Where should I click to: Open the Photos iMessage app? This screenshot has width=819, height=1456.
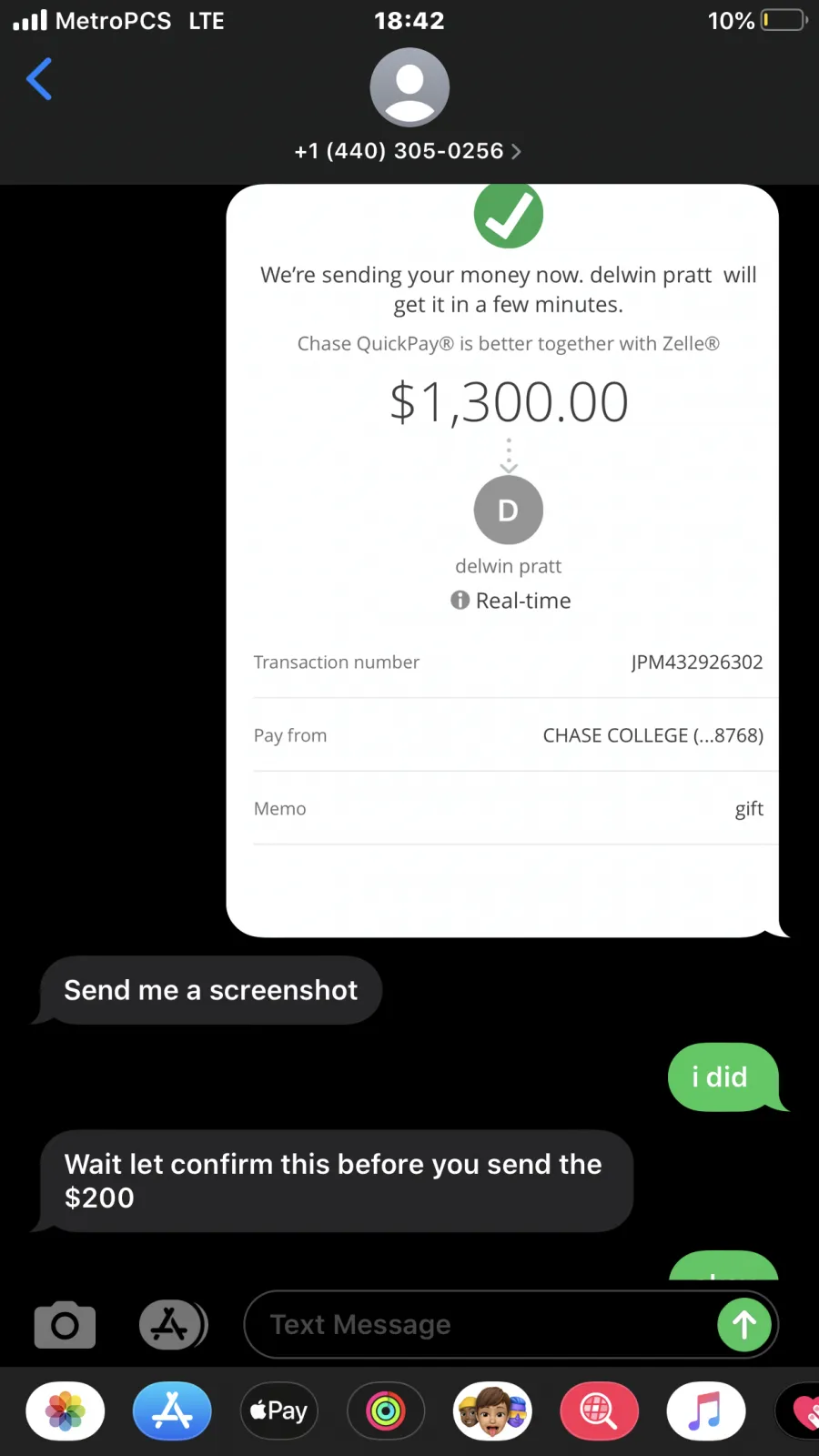pos(66,1411)
